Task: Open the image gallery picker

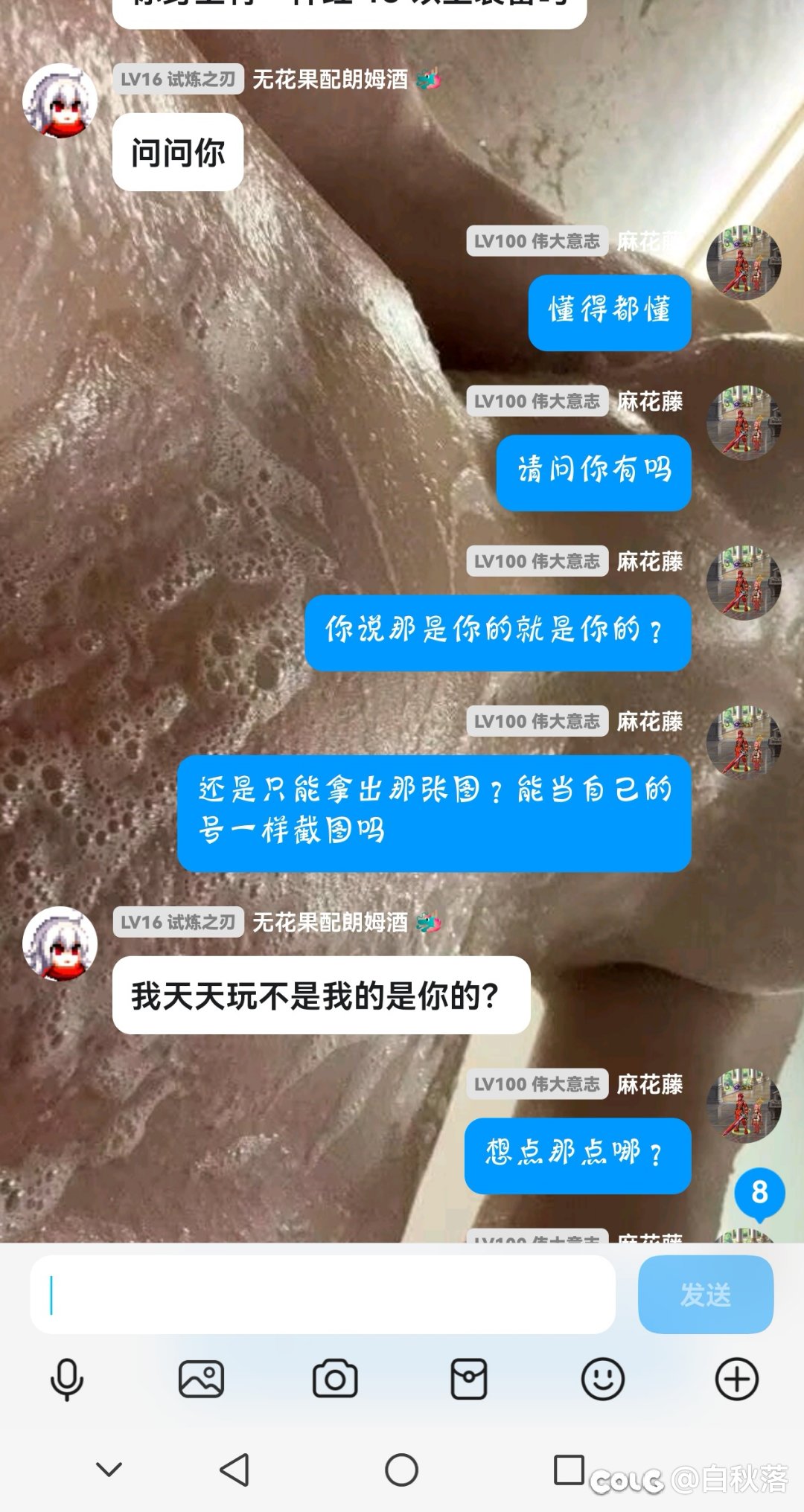Action: coord(201,1380)
